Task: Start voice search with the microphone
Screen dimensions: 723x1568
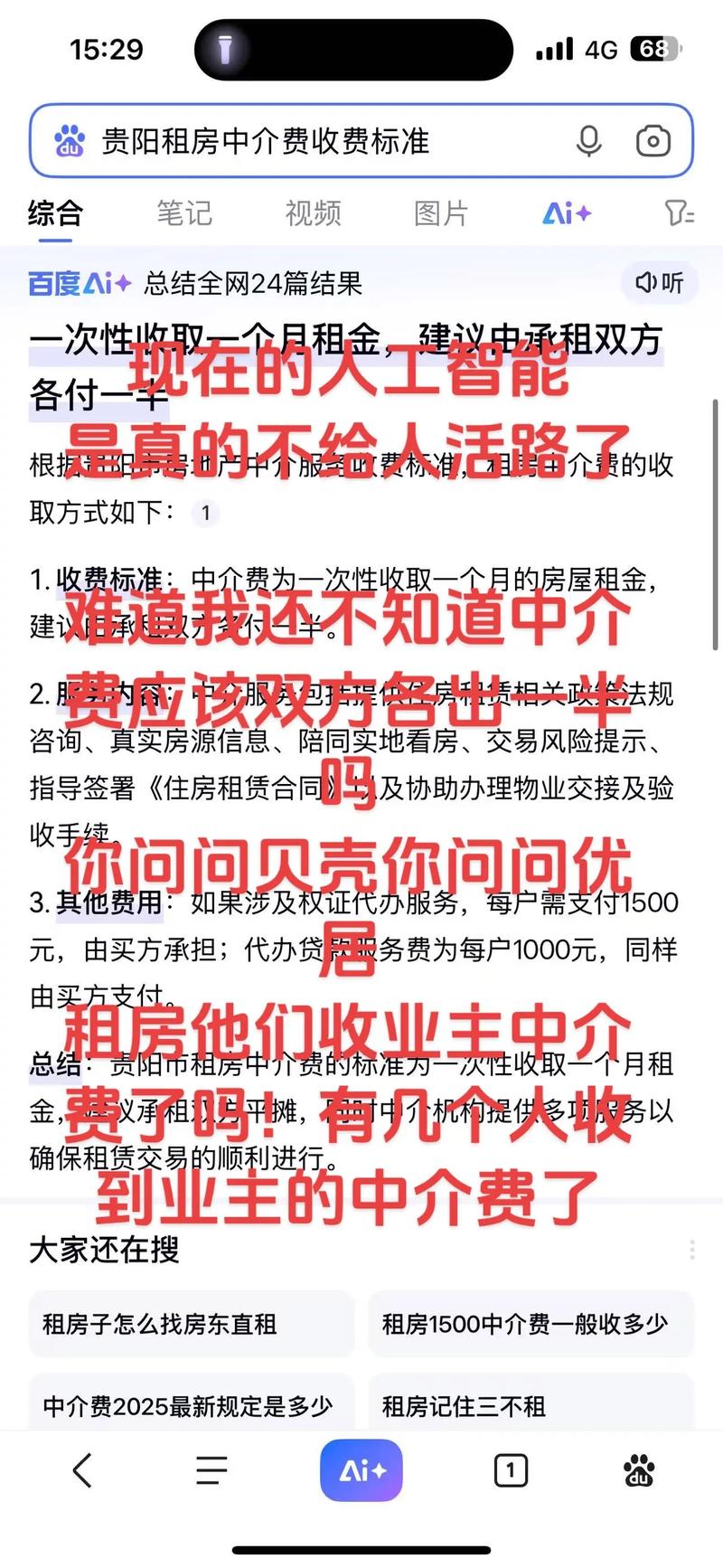Action: 589,142
